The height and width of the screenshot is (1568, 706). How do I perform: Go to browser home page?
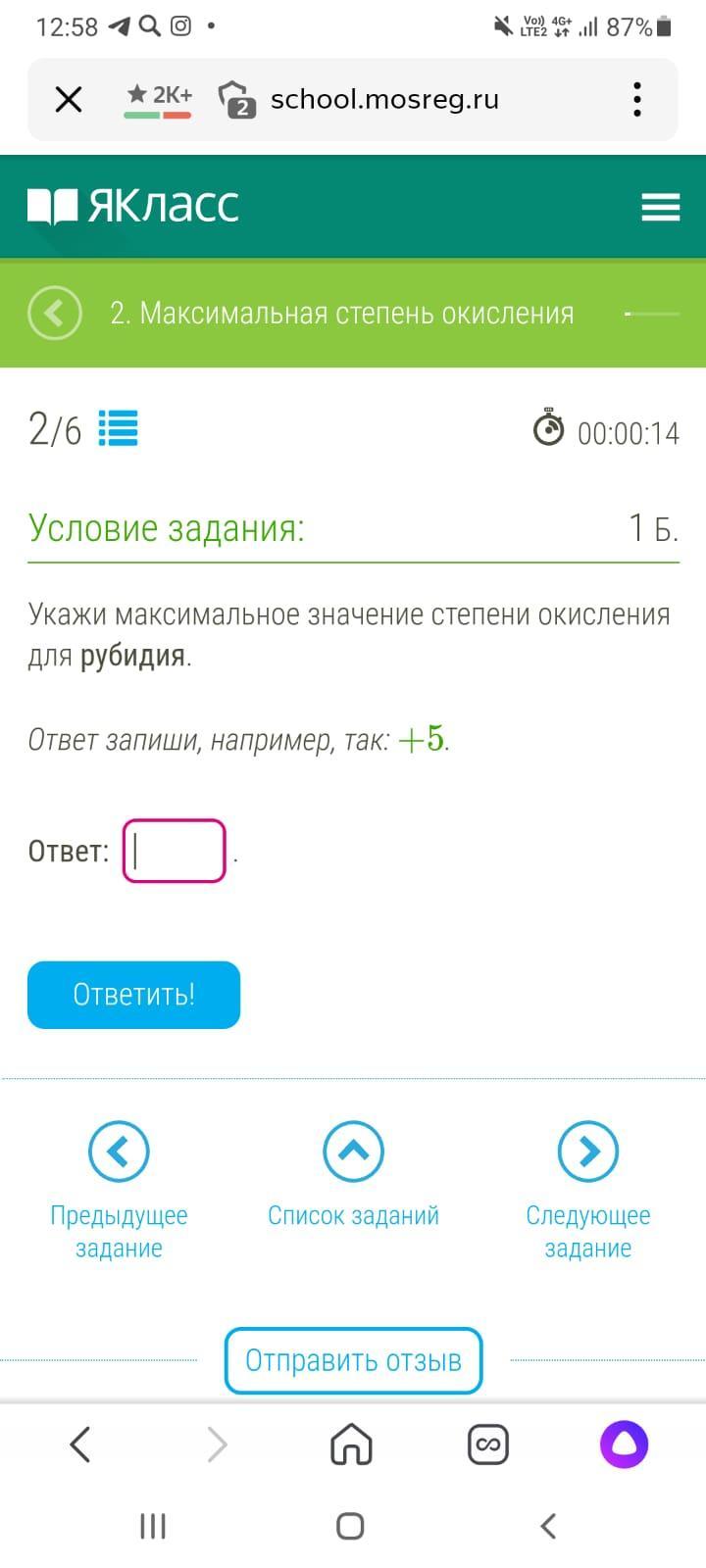(x=352, y=1445)
